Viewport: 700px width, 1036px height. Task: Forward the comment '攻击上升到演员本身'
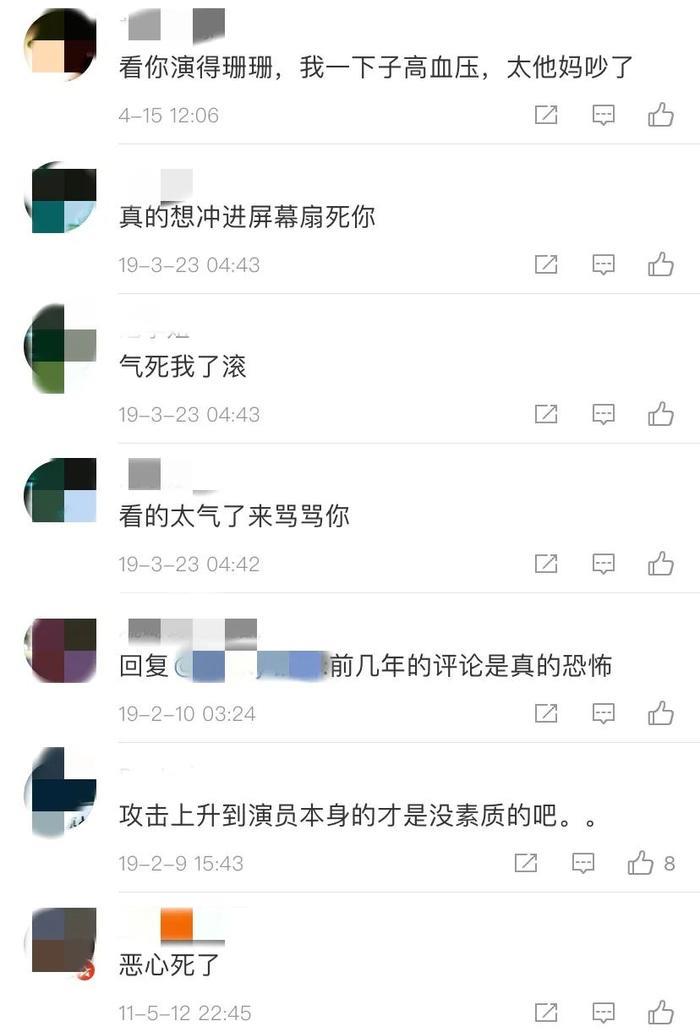coord(526,863)
